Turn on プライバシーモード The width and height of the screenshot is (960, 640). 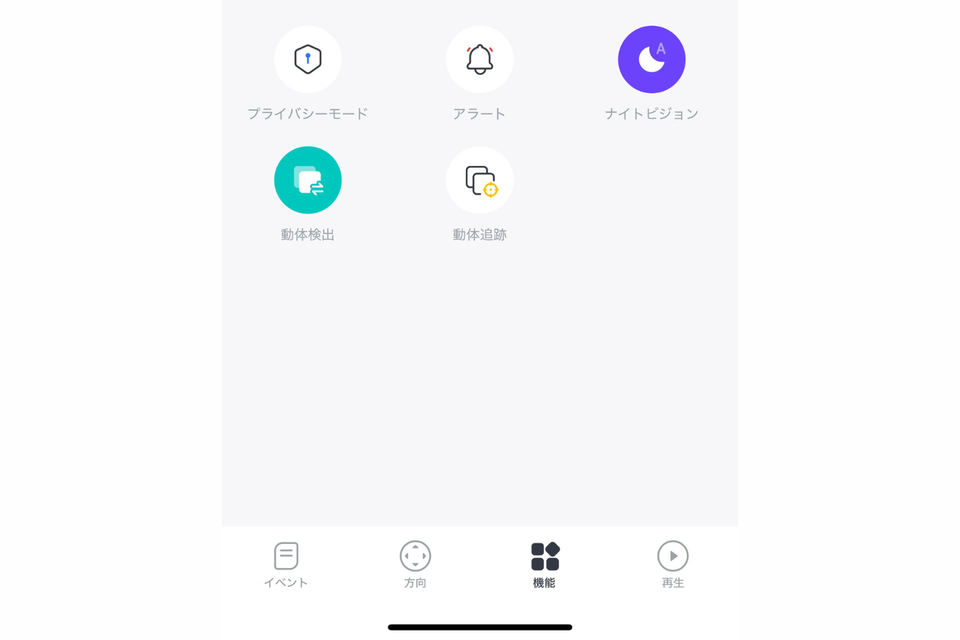pyautogui.click(x=308, y=60)
